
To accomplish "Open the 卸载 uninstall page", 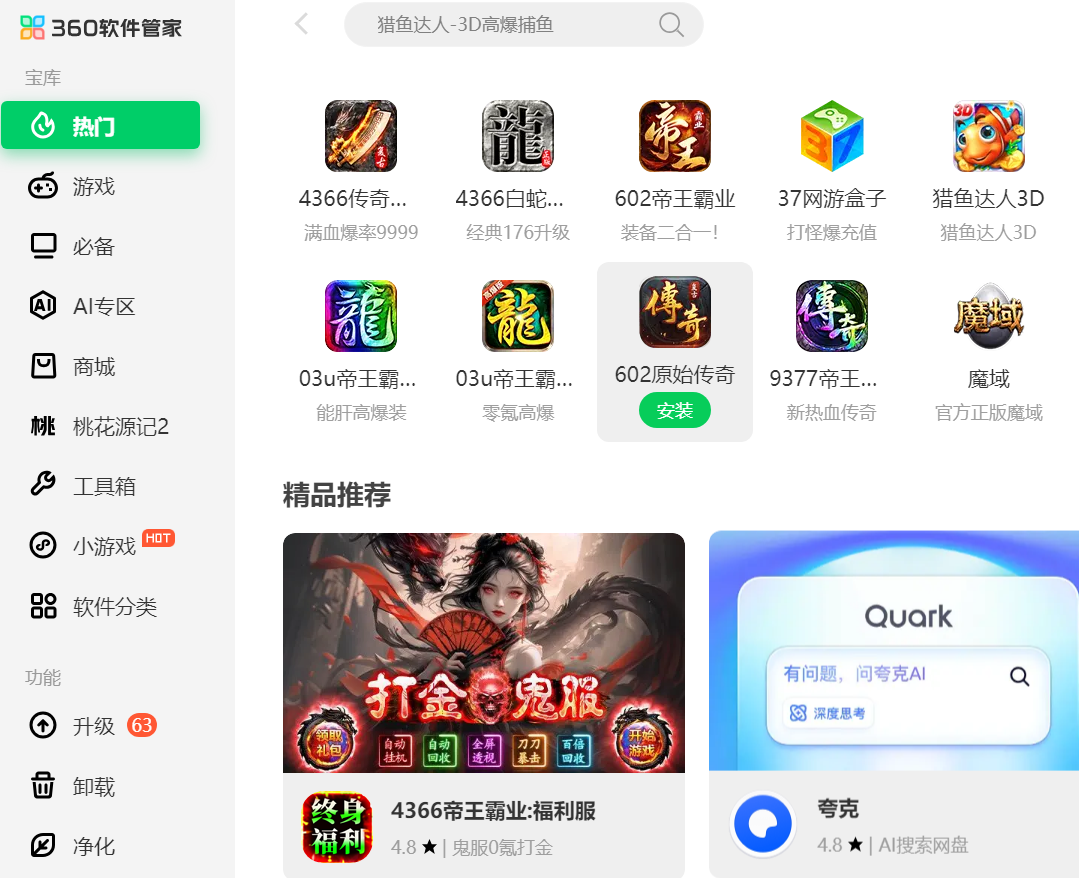I will [95, 786].
